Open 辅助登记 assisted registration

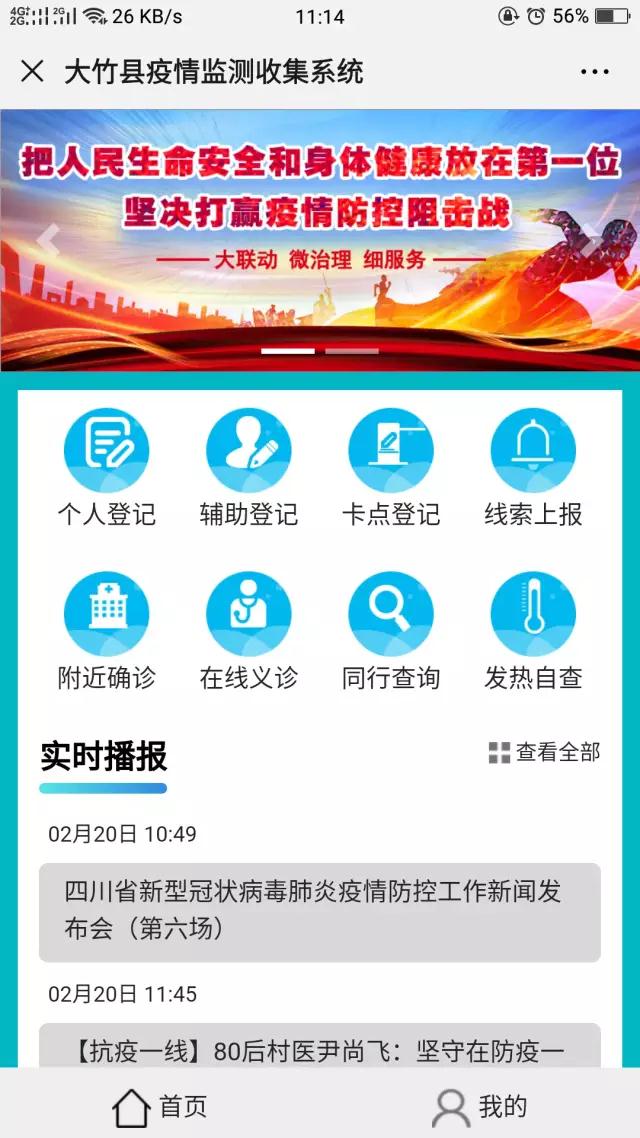coord(248,468)
